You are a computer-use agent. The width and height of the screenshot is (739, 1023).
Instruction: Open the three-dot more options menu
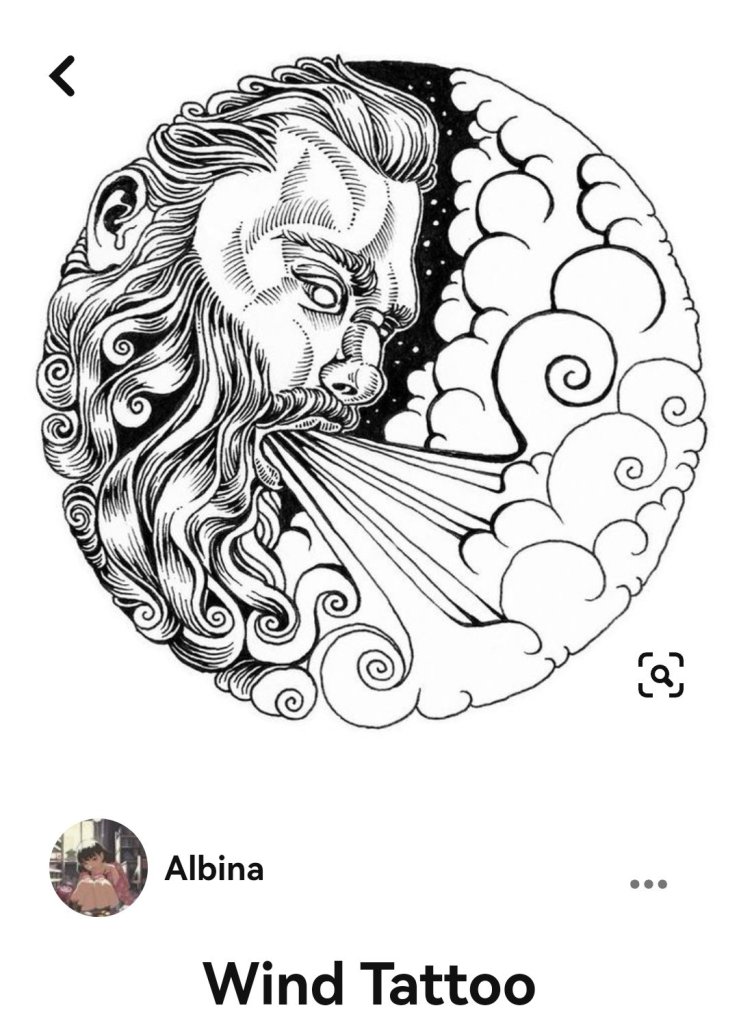648,884
